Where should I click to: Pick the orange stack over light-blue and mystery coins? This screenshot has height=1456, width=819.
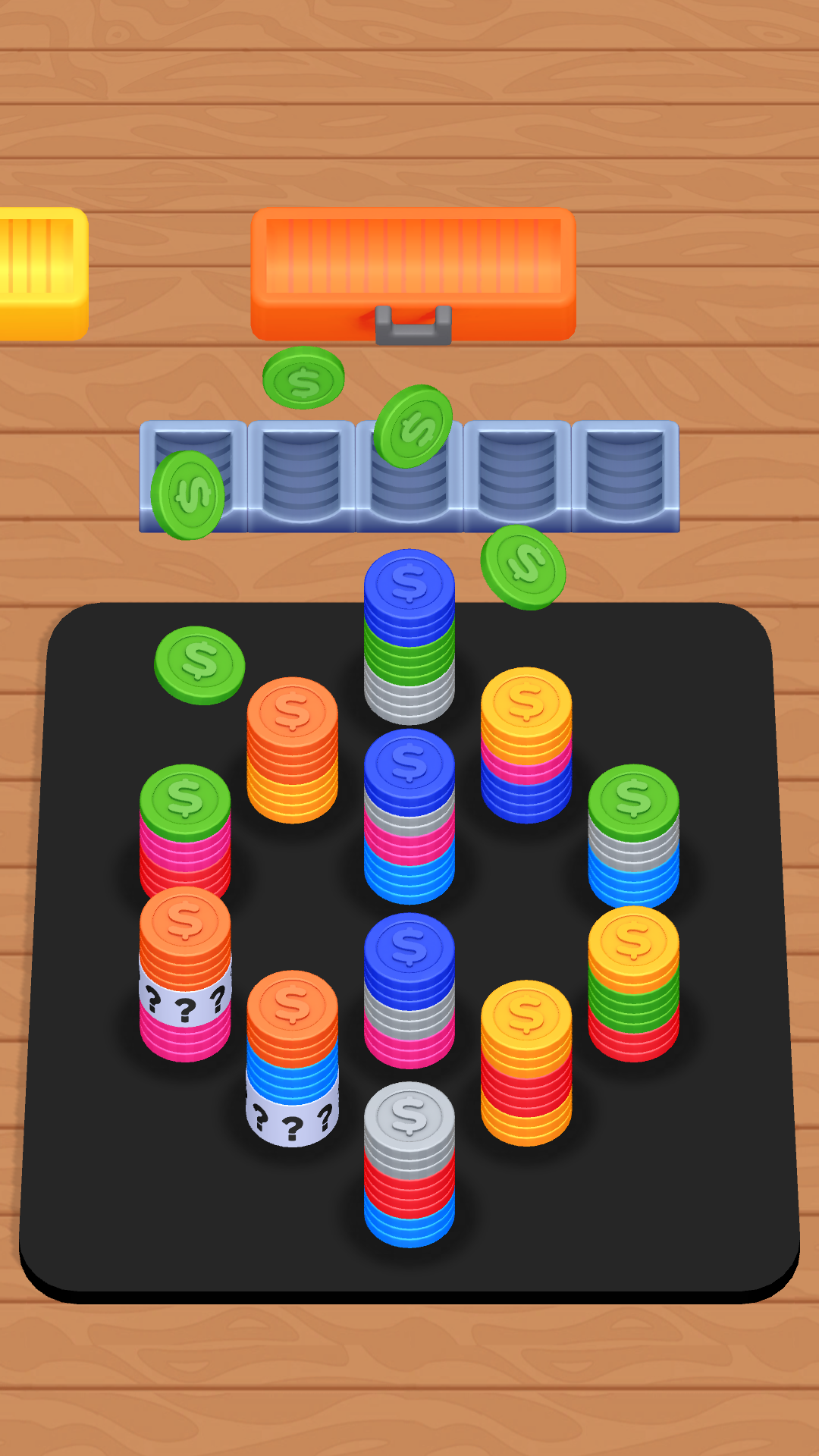coord(292,1058)
